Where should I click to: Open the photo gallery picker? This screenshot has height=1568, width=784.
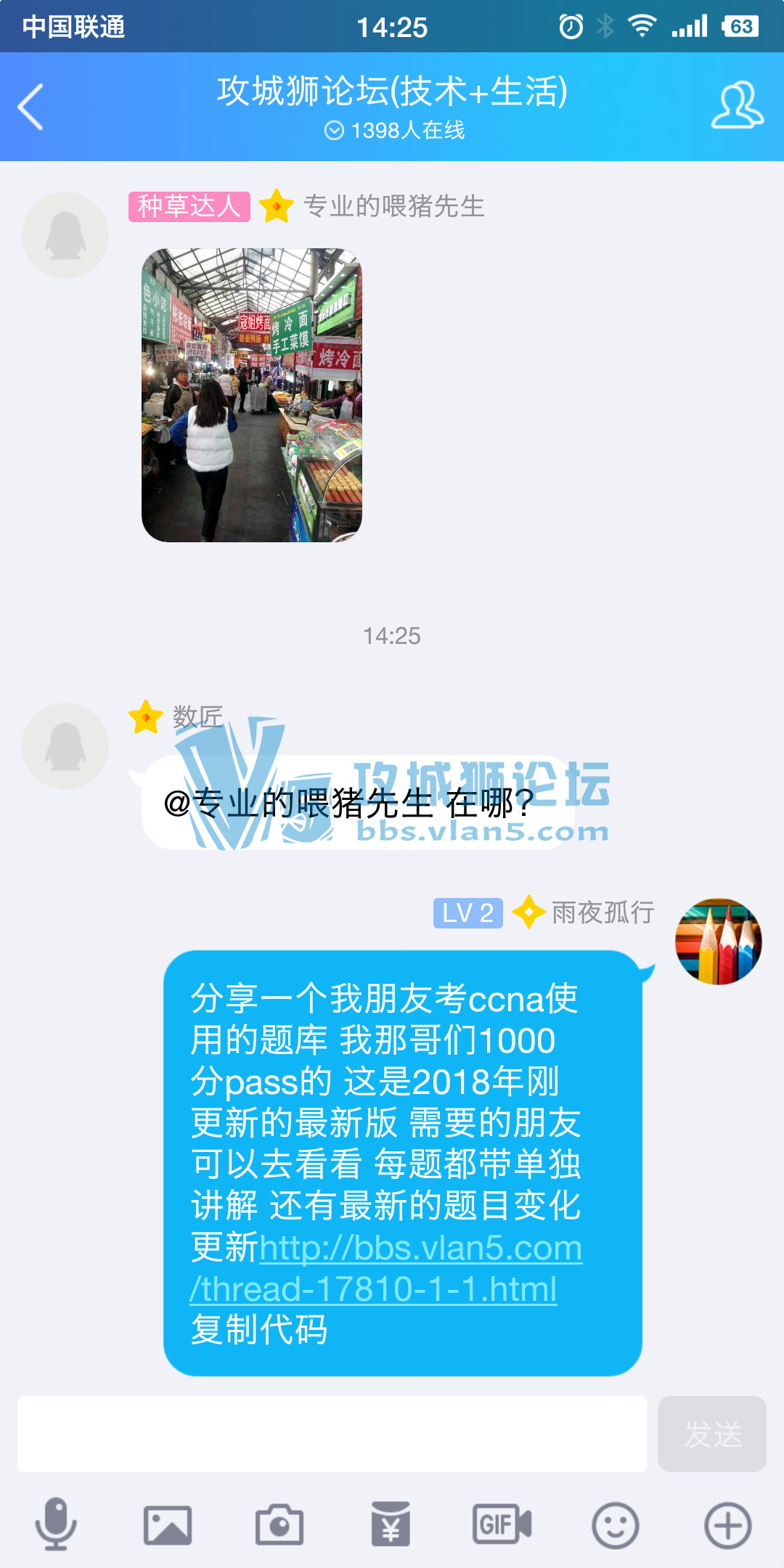point(168,1524)
